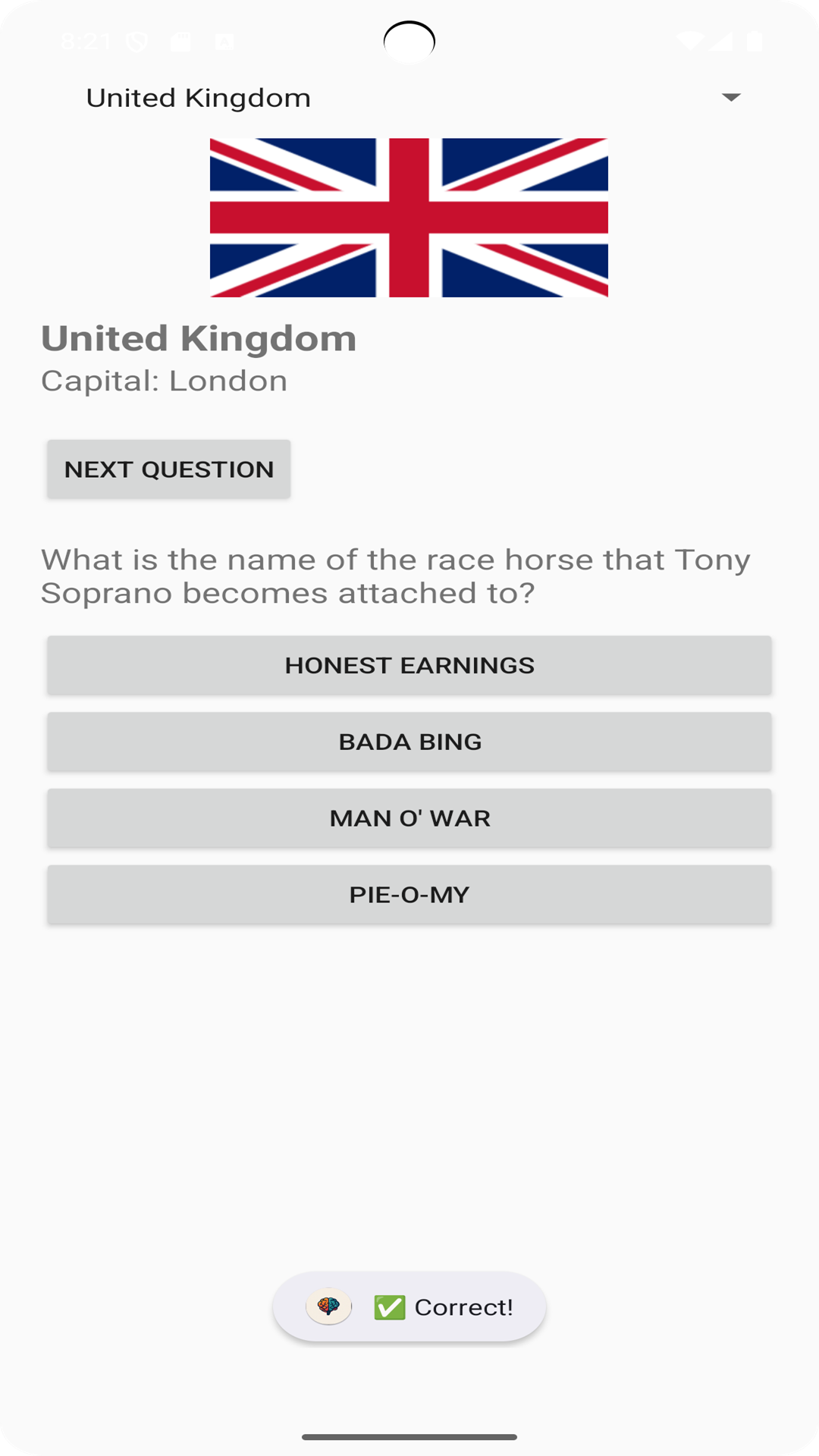
Task: Select Bada Bing as the answer
Action: pyautogui.click(x=409, y=742)
